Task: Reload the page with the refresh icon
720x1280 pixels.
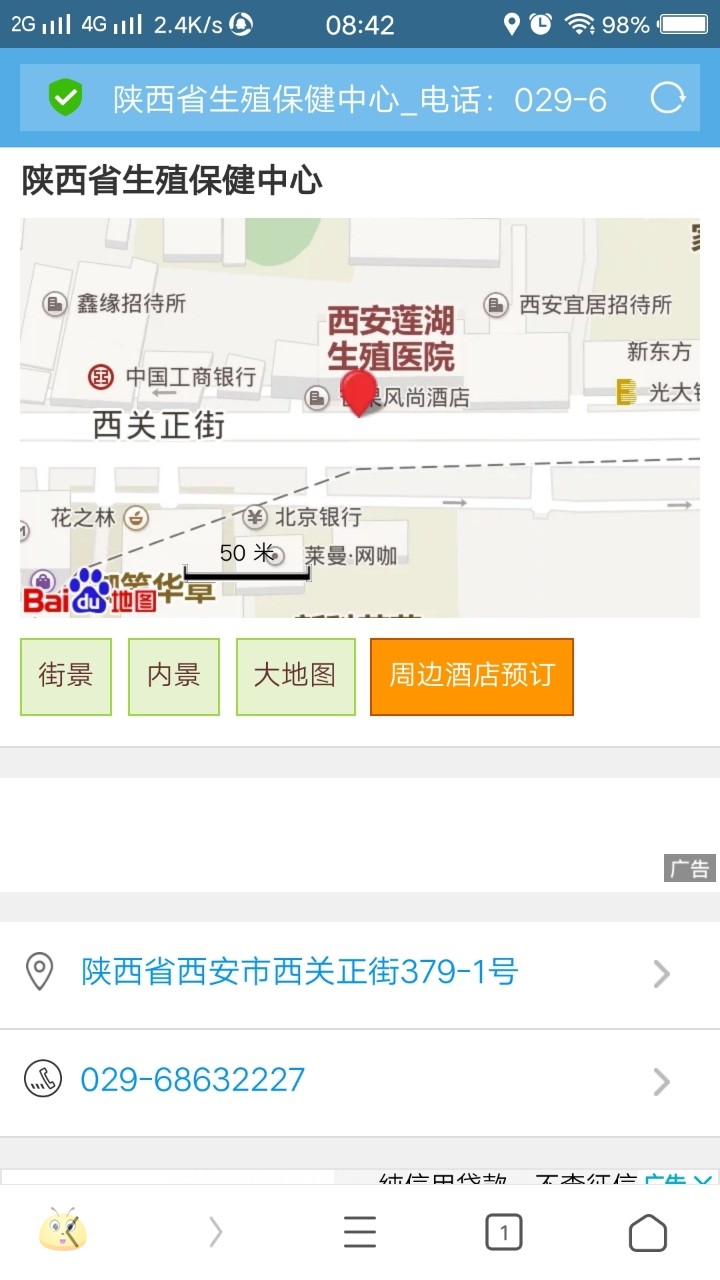Action: click(667, 98)
